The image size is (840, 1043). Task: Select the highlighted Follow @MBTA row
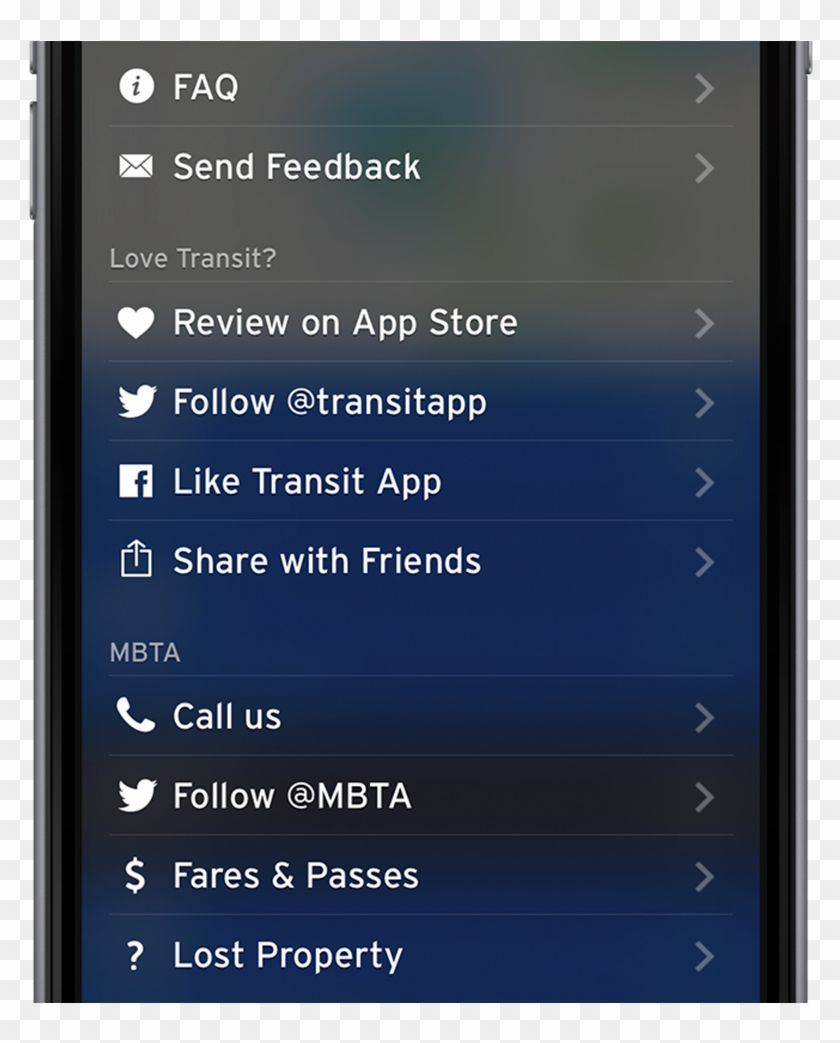tap(292, 796)
